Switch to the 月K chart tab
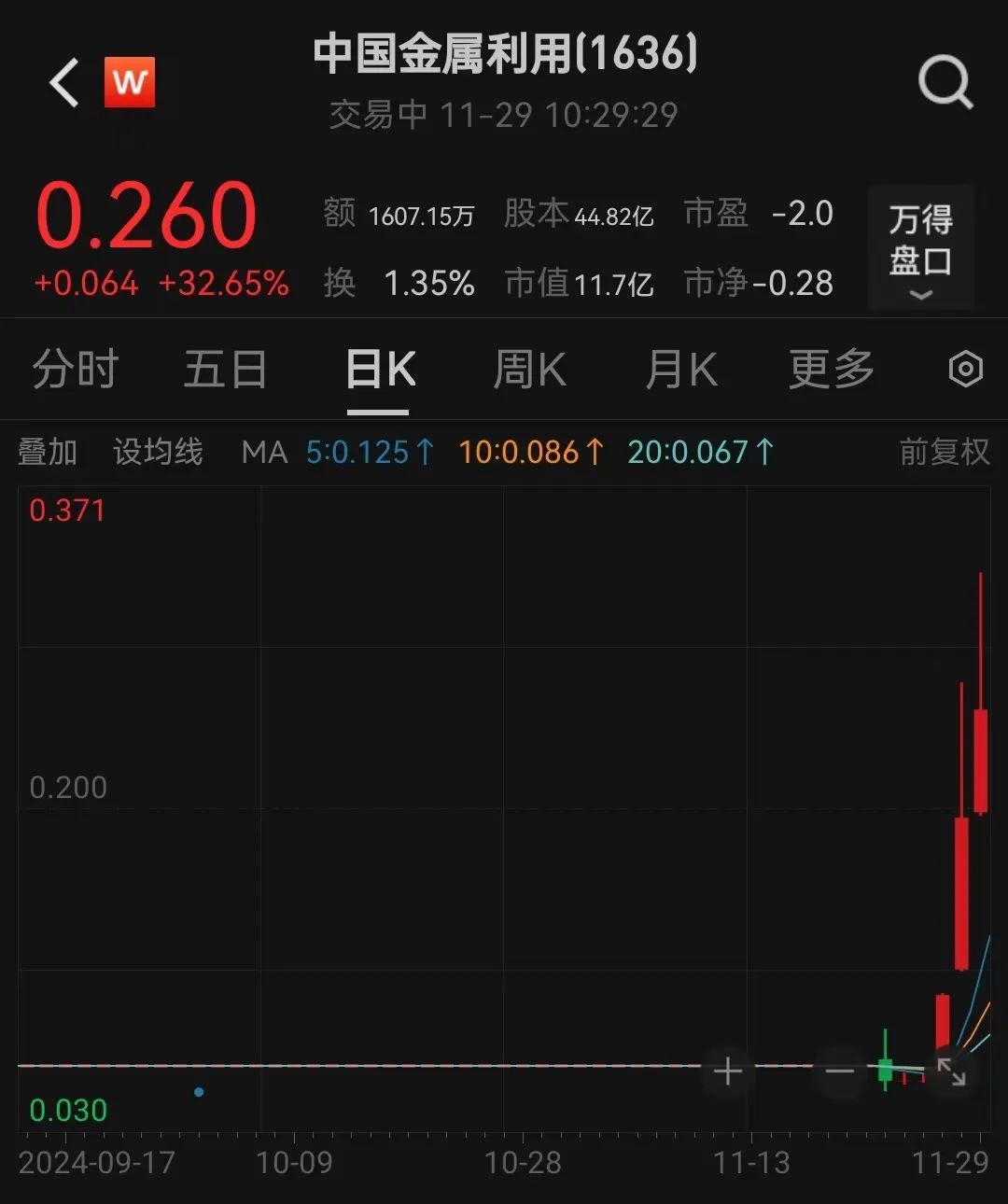 click(x=680, y=369)
